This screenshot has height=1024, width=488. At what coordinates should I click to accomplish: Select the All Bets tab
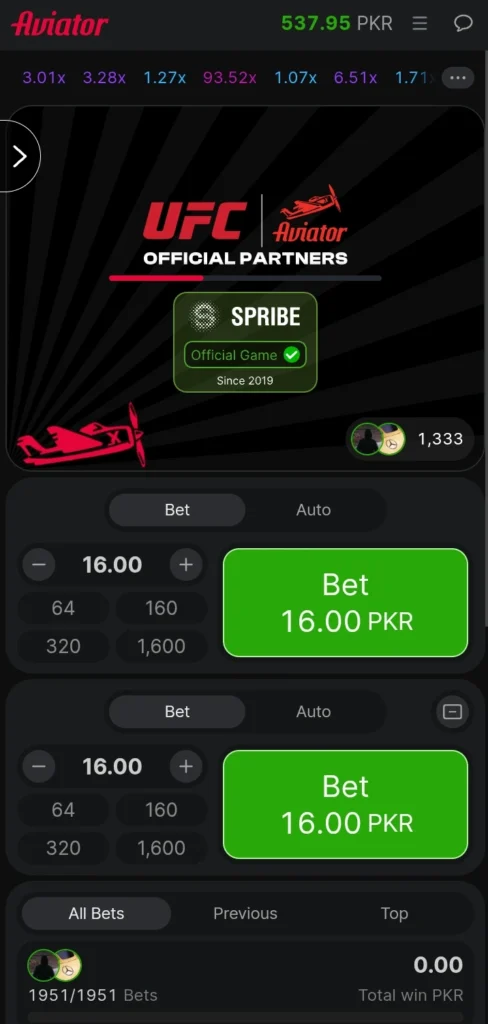(x=96, y=913)
